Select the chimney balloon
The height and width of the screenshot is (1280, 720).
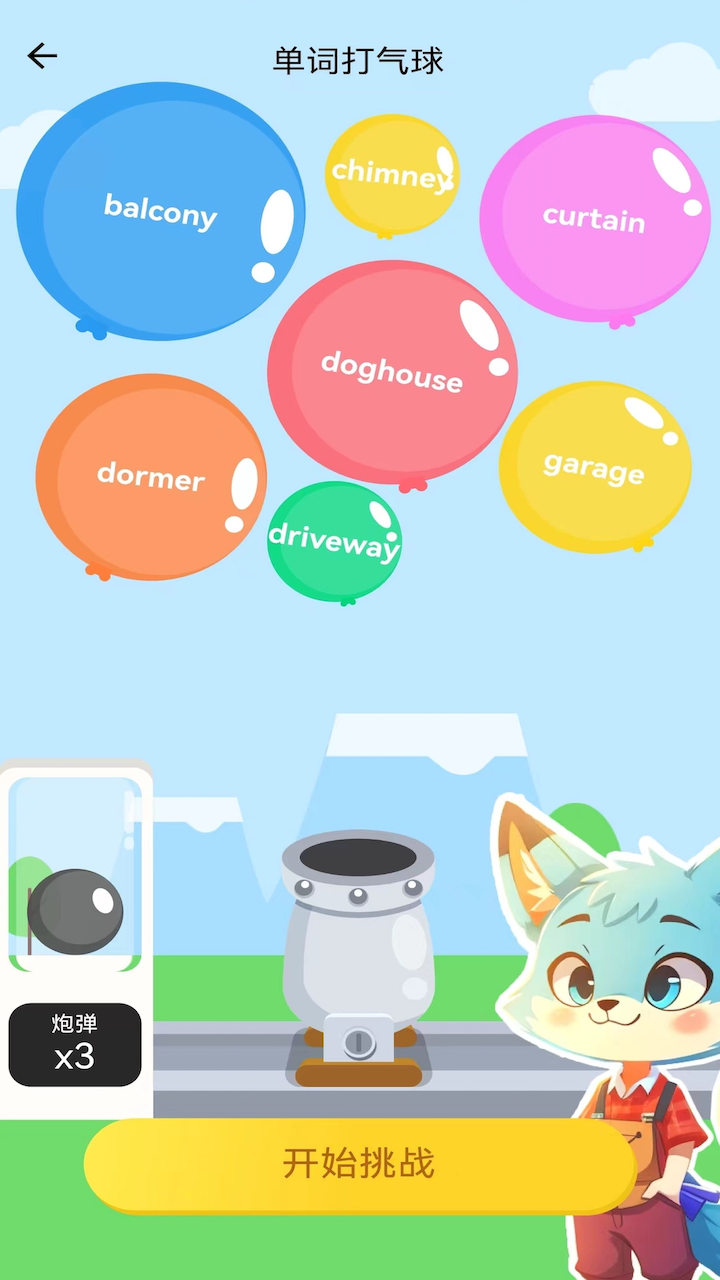391,175
